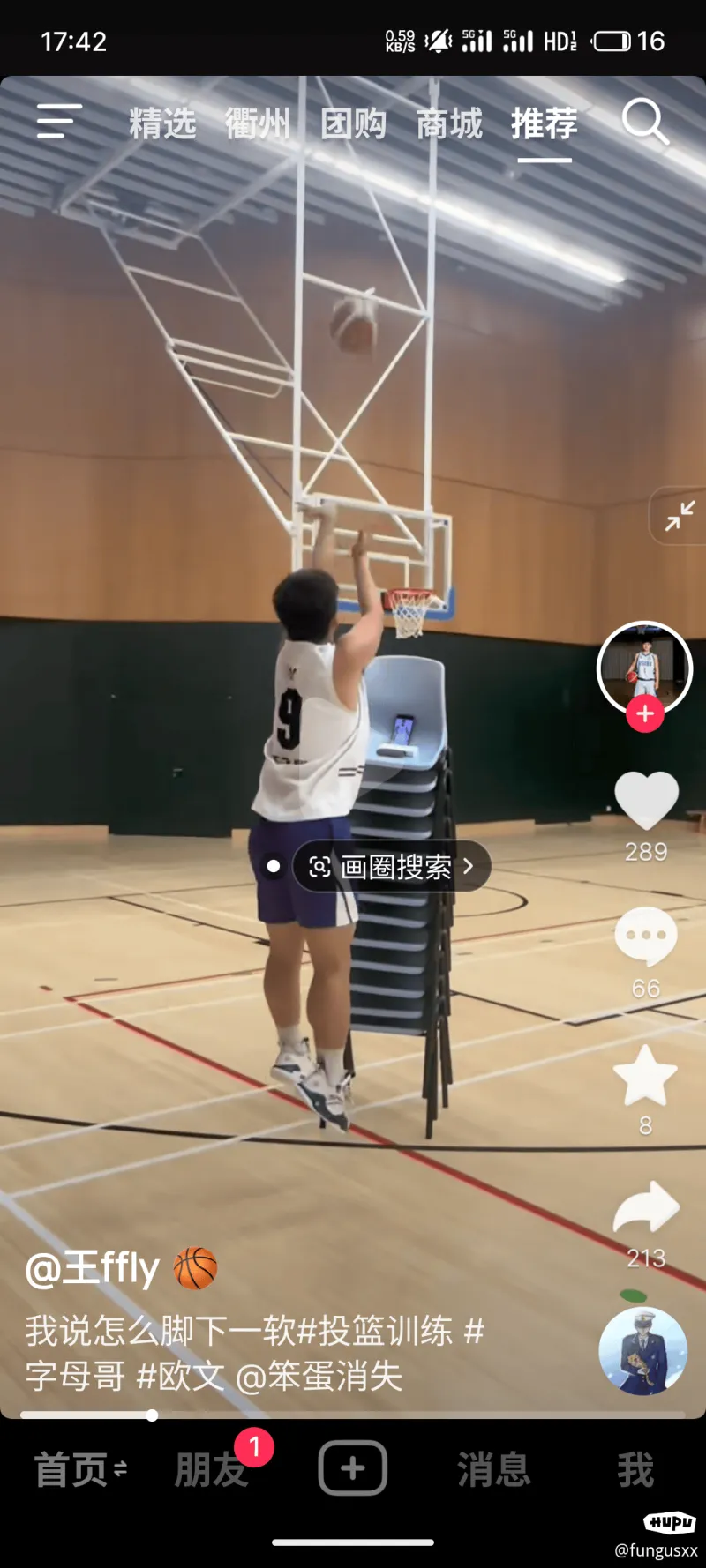Open the 画圈搜索 circle-search chip
The width and height of the screenshot is (706, 1568).
(393, 867)
